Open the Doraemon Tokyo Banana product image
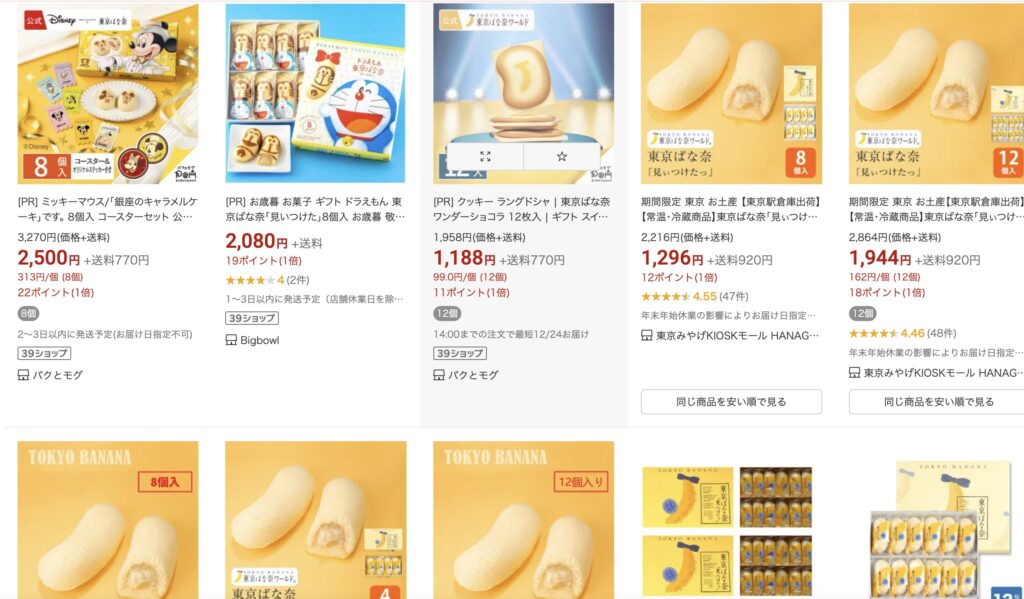Viewport: 1024px width, 599px height. pyautogui.click(x=315, y=93)
